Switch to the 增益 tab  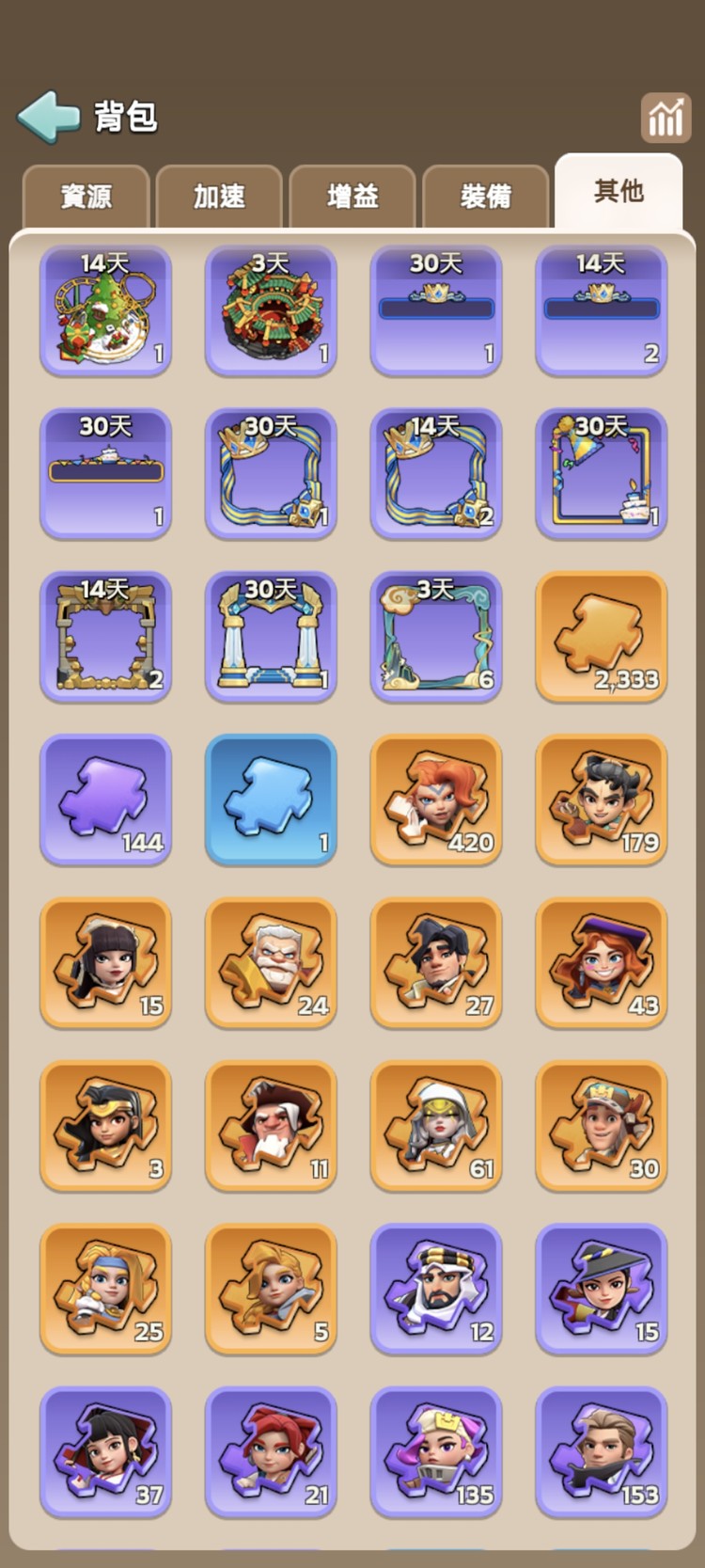352,197
